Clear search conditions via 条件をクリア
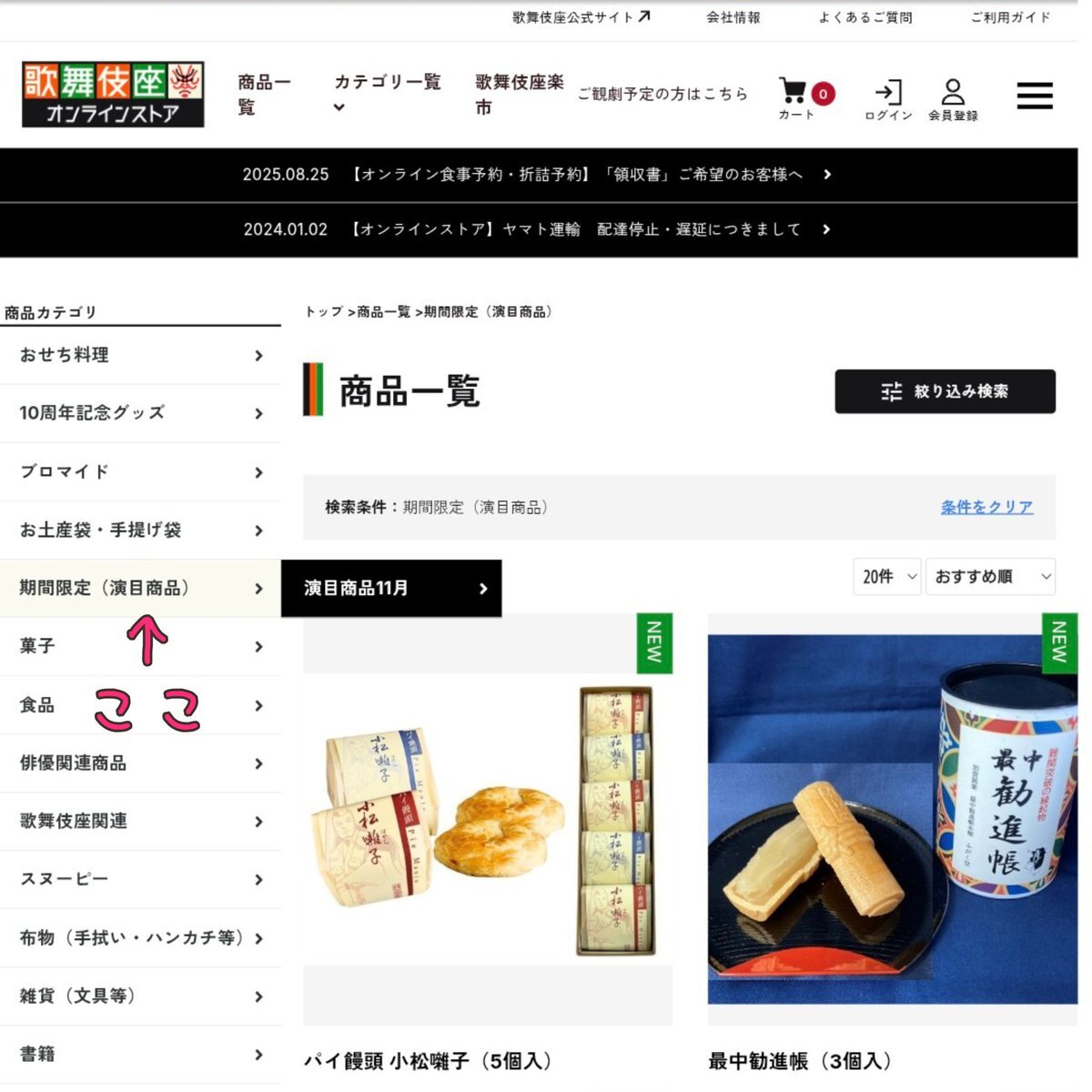This screenshot has height=1092, width=1092. pos(986,507)
